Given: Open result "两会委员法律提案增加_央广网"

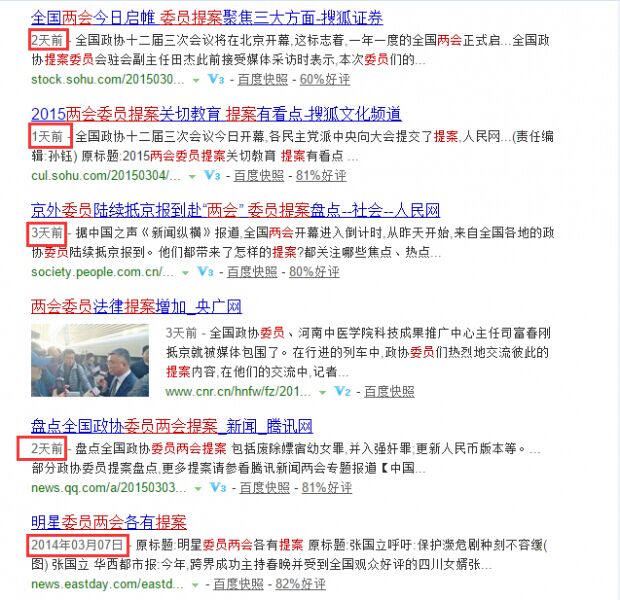Looking at the screenshot, I should (x=136, y=306).
